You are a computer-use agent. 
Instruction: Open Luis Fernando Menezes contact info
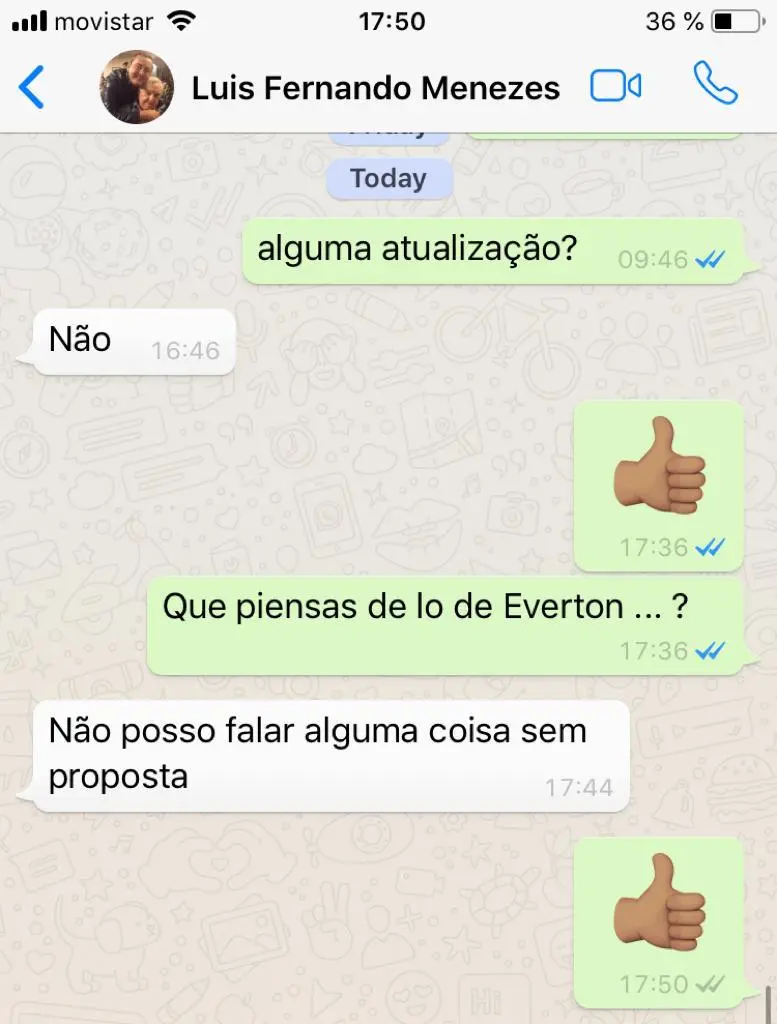click(x=375, y=88)
